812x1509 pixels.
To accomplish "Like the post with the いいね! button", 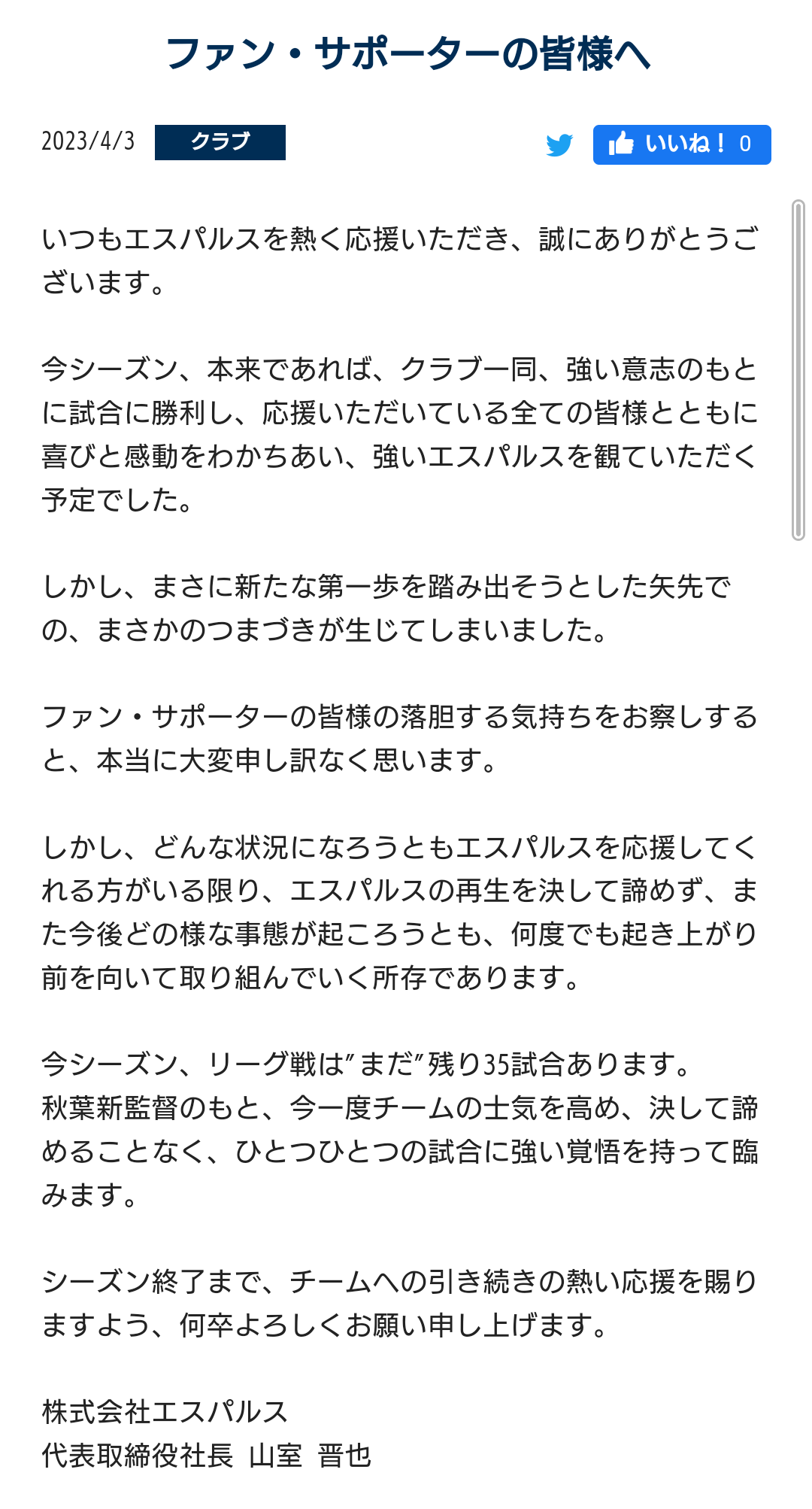I will click(x=682, y=144).
